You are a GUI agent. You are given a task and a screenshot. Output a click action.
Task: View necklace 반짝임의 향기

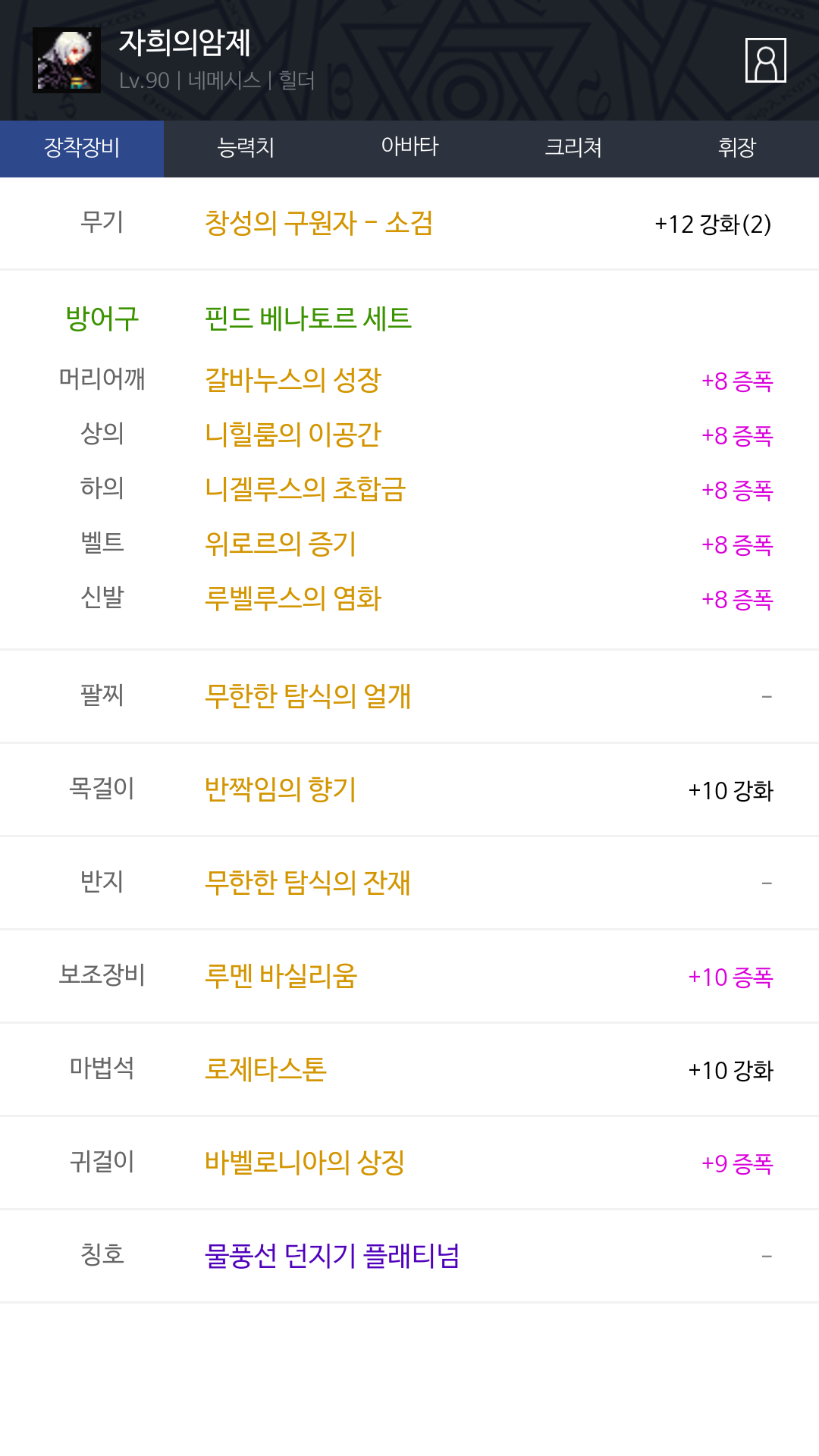coord(280,789)
